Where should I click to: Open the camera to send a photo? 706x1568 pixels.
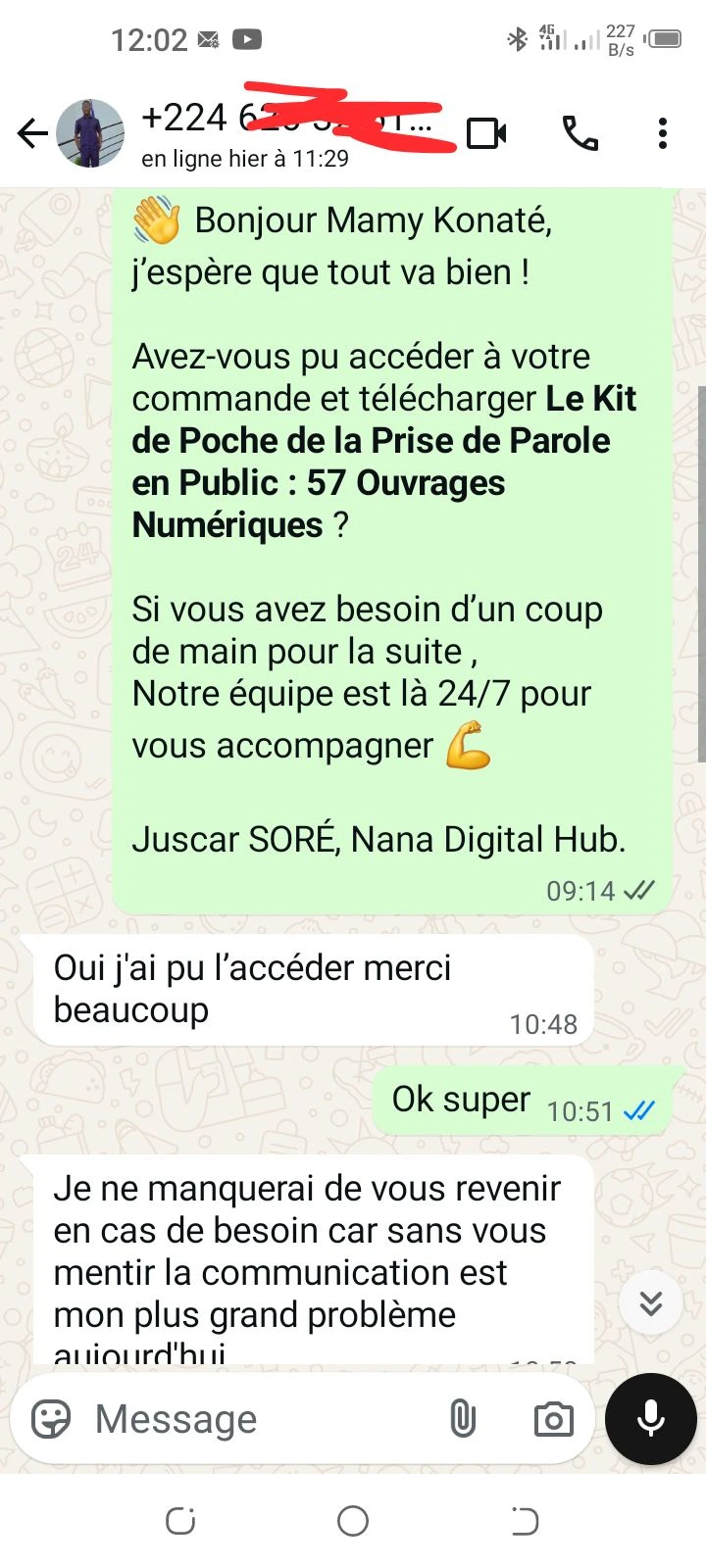click(x=553, y=1418)
